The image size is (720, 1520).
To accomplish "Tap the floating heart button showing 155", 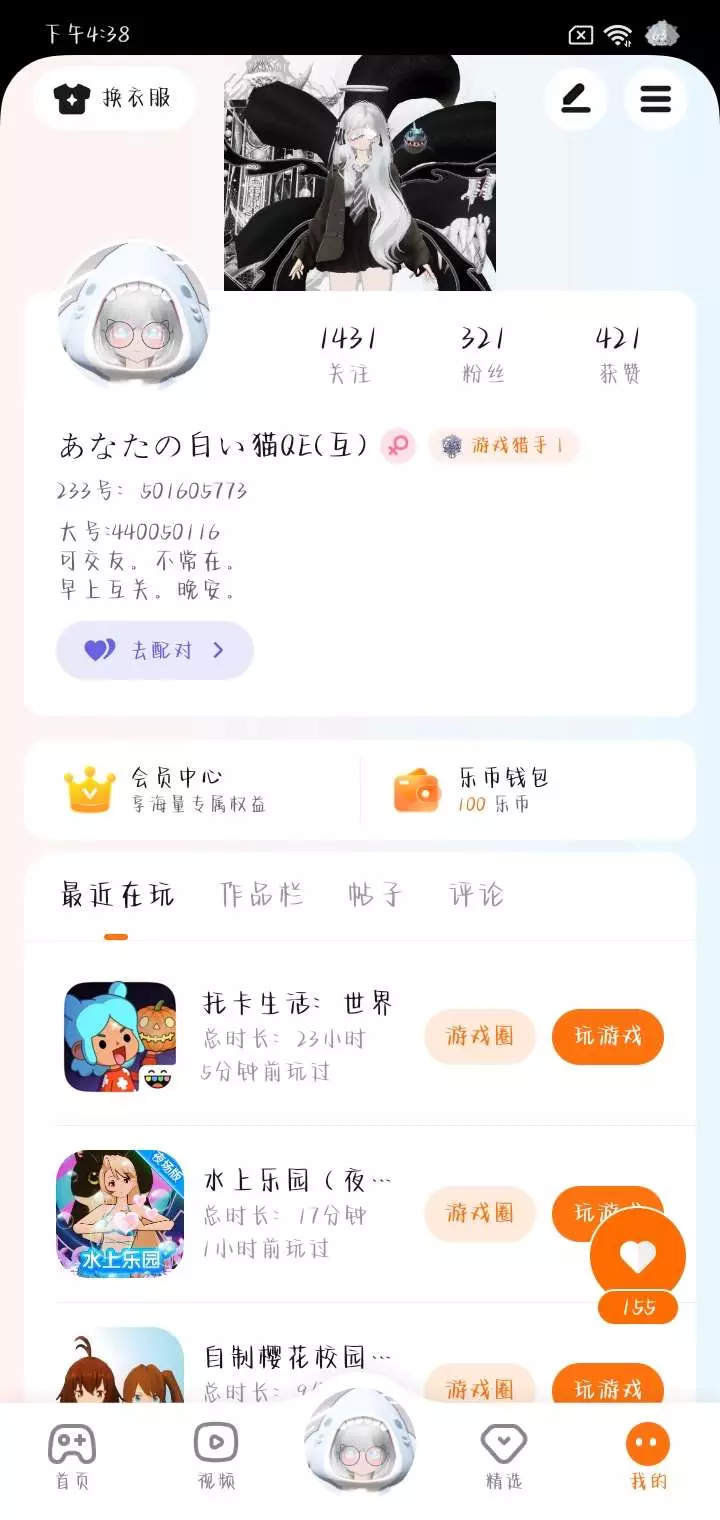I will tap(638, 1265).
